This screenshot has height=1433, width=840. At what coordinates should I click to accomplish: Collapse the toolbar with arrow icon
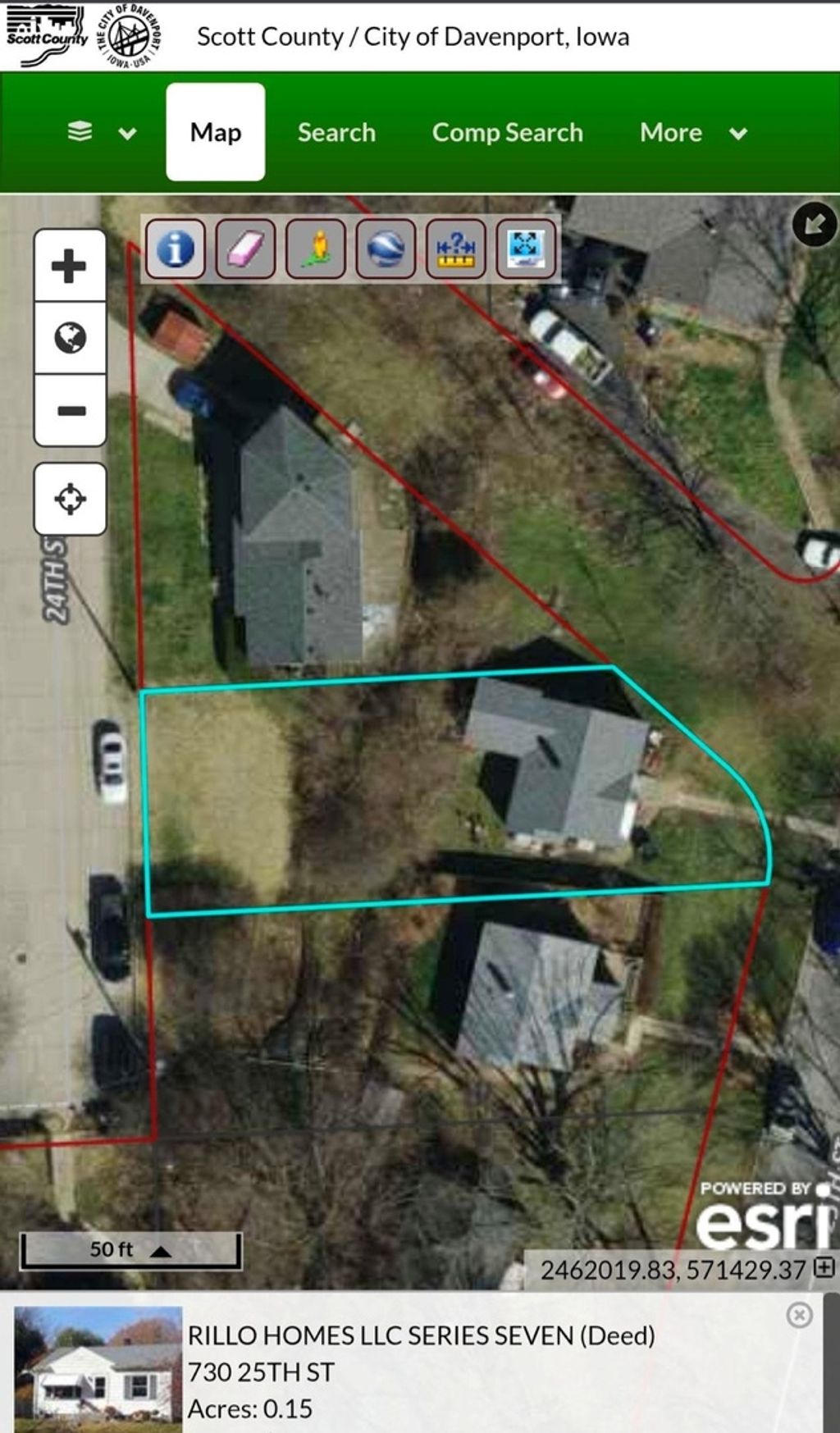point(814,224)
